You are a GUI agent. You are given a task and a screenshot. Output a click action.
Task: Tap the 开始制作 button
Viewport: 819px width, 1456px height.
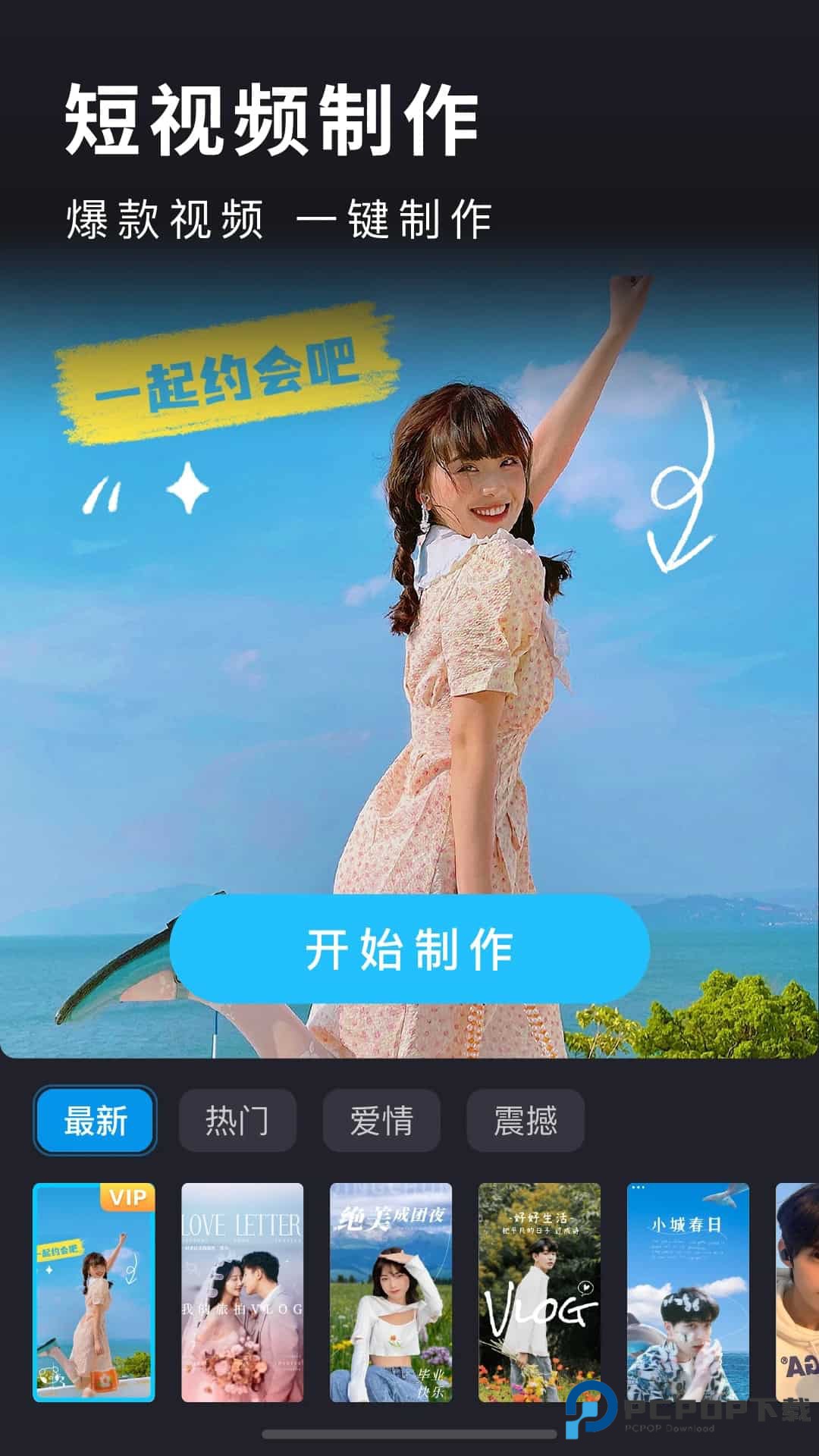click(x=409, y=945)
